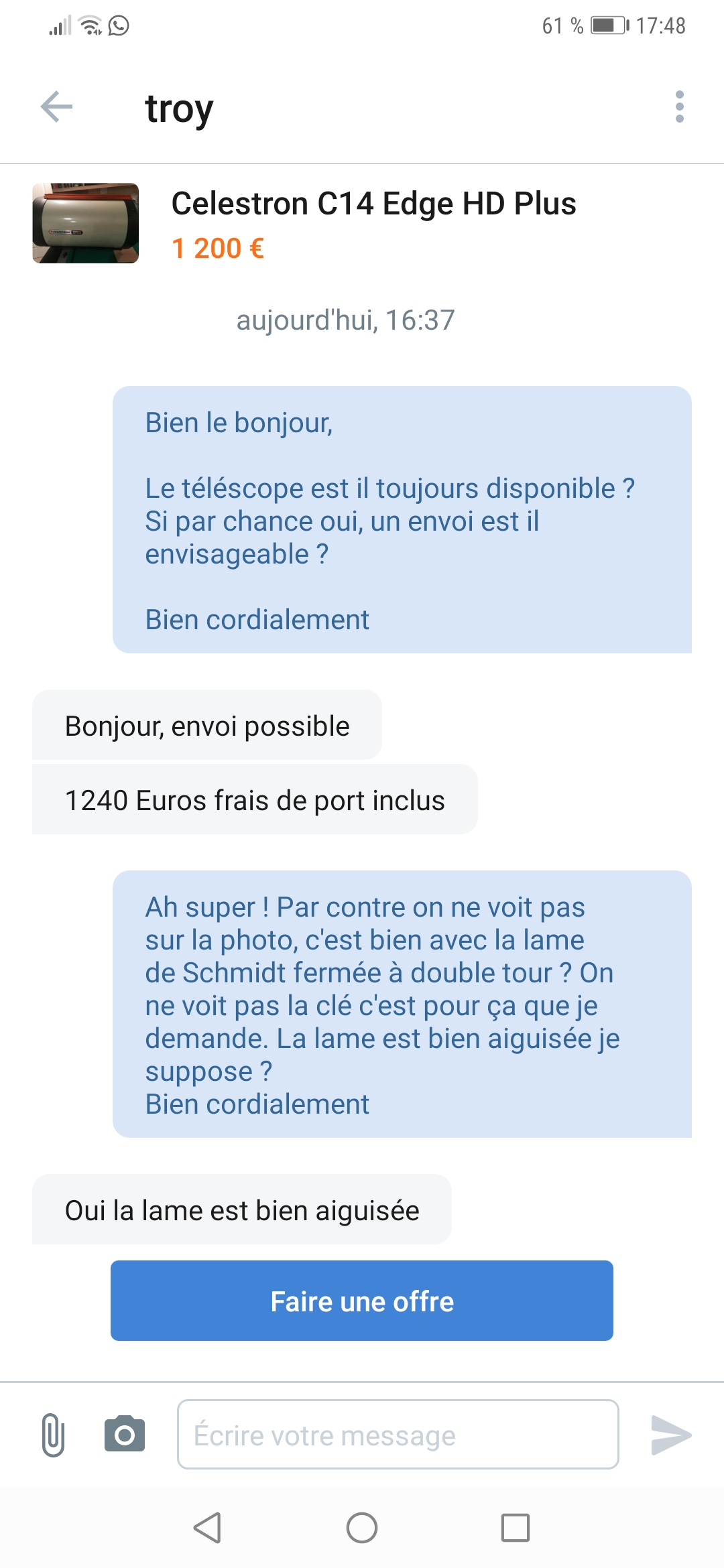Open the three-dot overflow menu

[679, 107]
